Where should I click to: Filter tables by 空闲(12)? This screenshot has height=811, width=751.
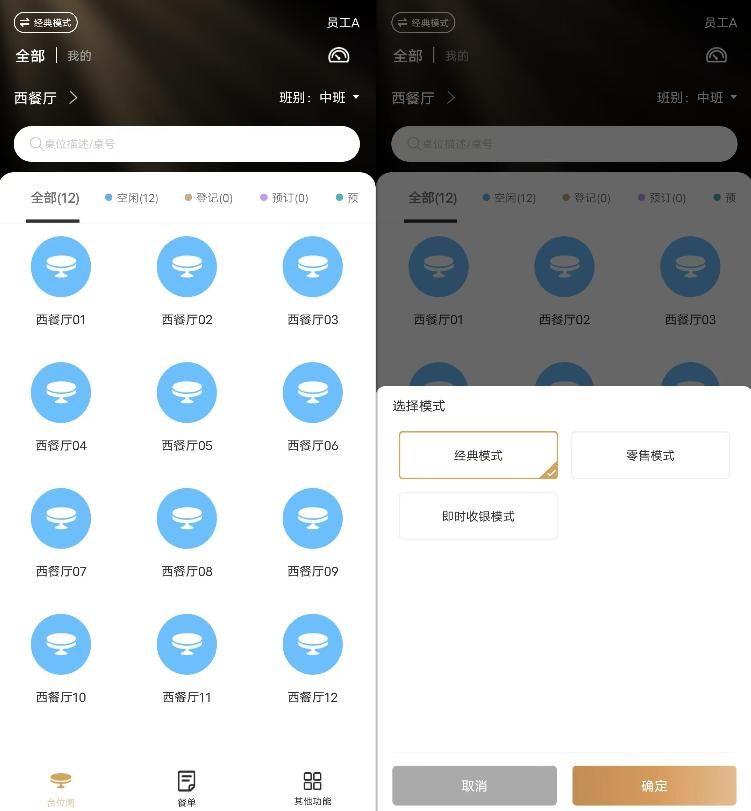(132, 198)
